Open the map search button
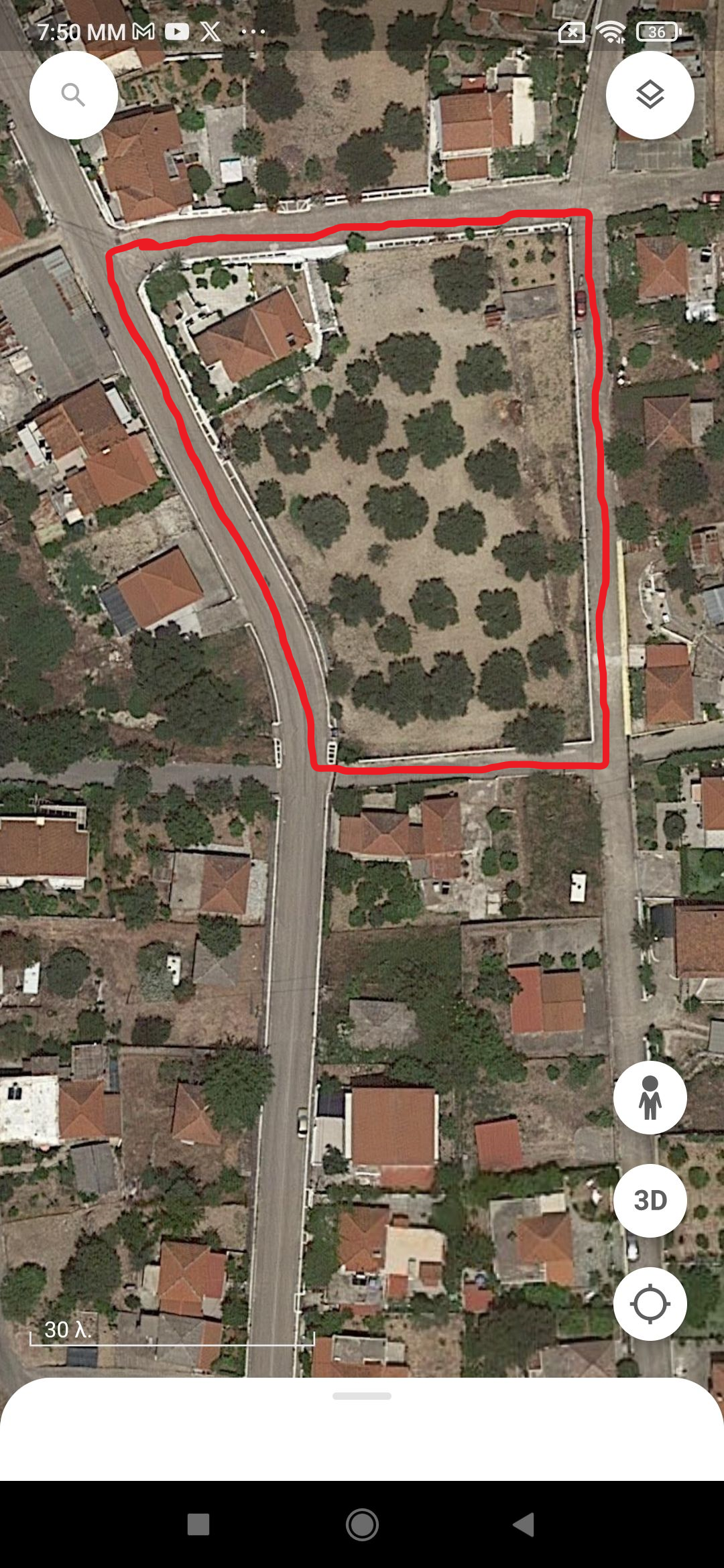The width and height of the screenshot is (724, 1568). pos(73,95)
